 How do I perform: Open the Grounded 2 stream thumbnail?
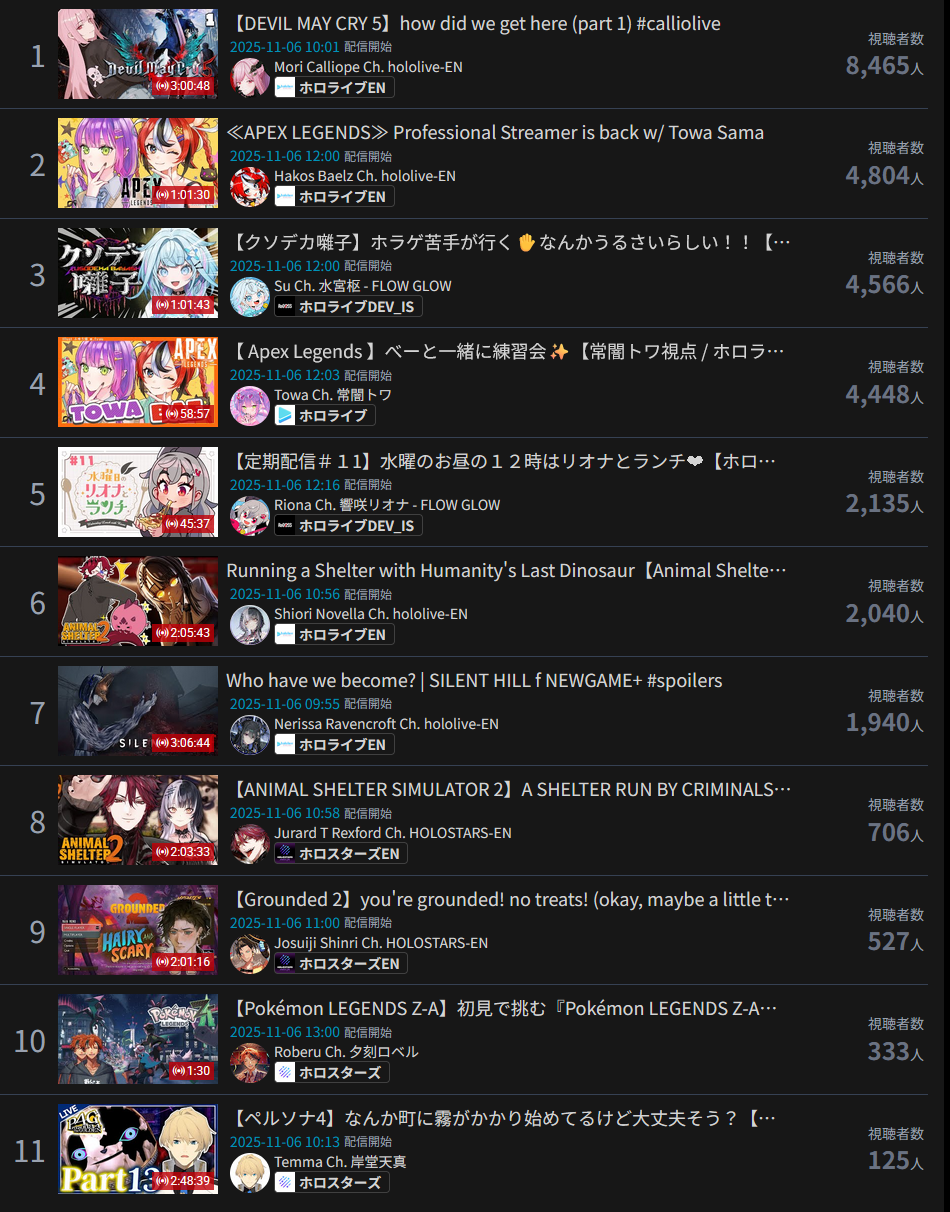137,929
